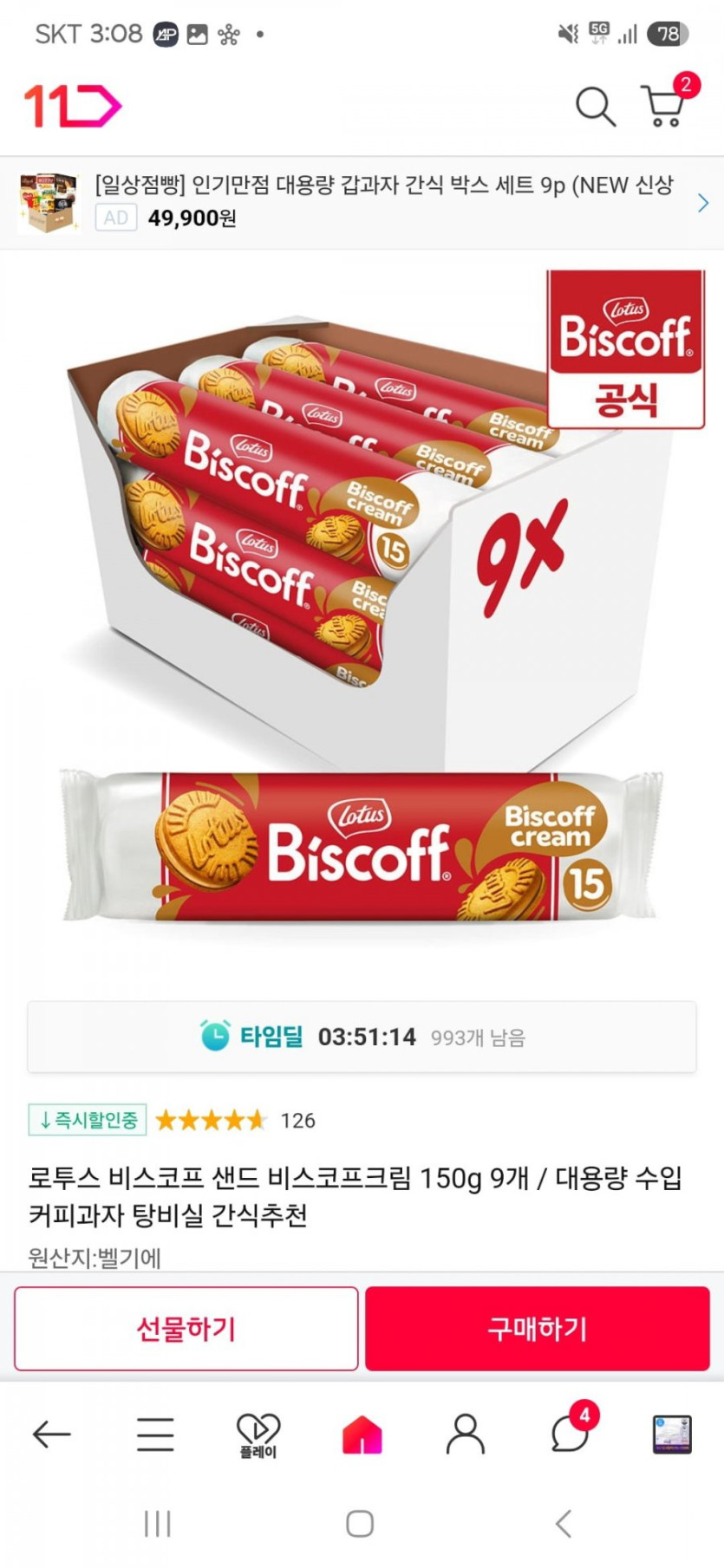
Task: Tap the 구매하기 buy button
Action: (x=538, y=1328)
